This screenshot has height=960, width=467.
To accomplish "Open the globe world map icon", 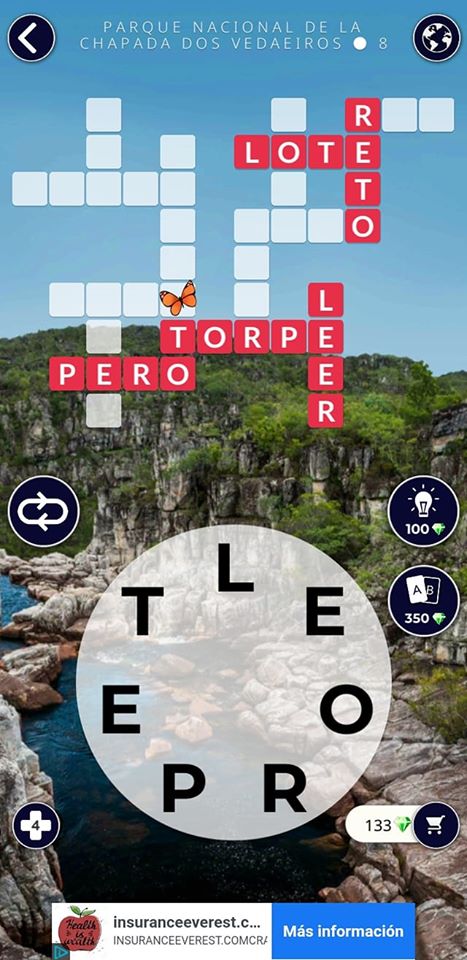I will click(x=436, y=37).
